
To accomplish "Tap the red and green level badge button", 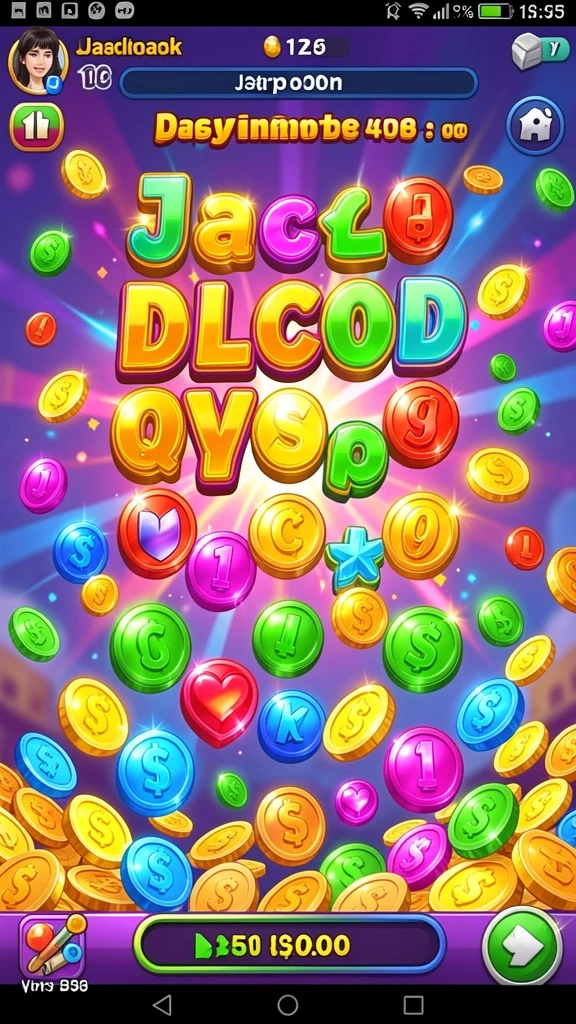I will (37, 127).
